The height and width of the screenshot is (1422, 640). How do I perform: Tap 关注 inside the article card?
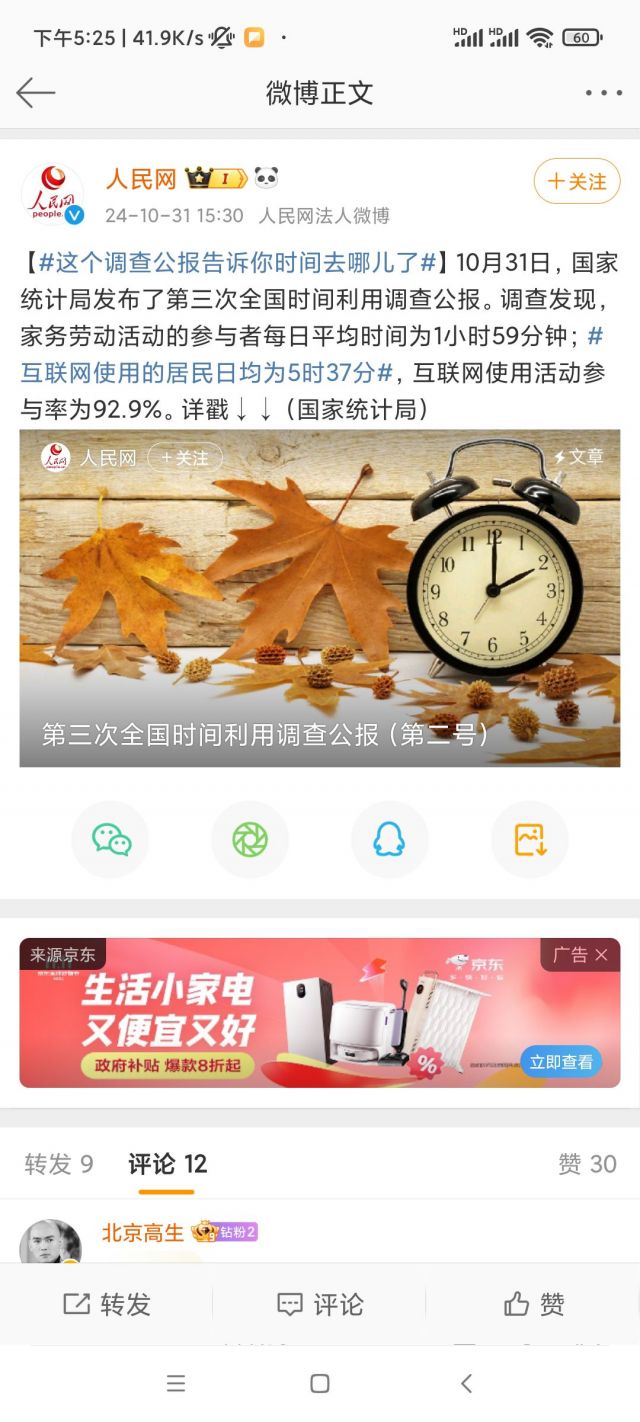tap(185, 458)
